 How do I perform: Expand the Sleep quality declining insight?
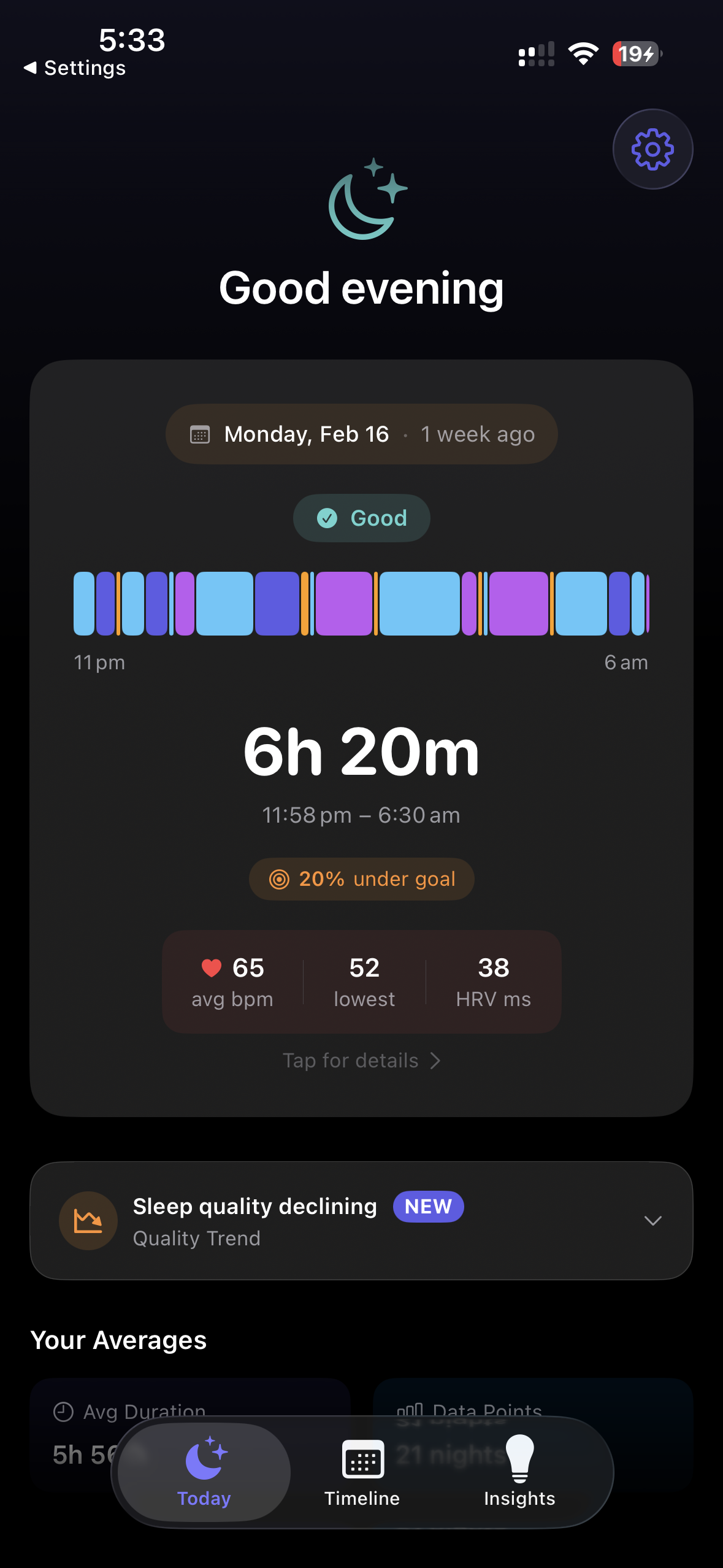click(652, 1221)
